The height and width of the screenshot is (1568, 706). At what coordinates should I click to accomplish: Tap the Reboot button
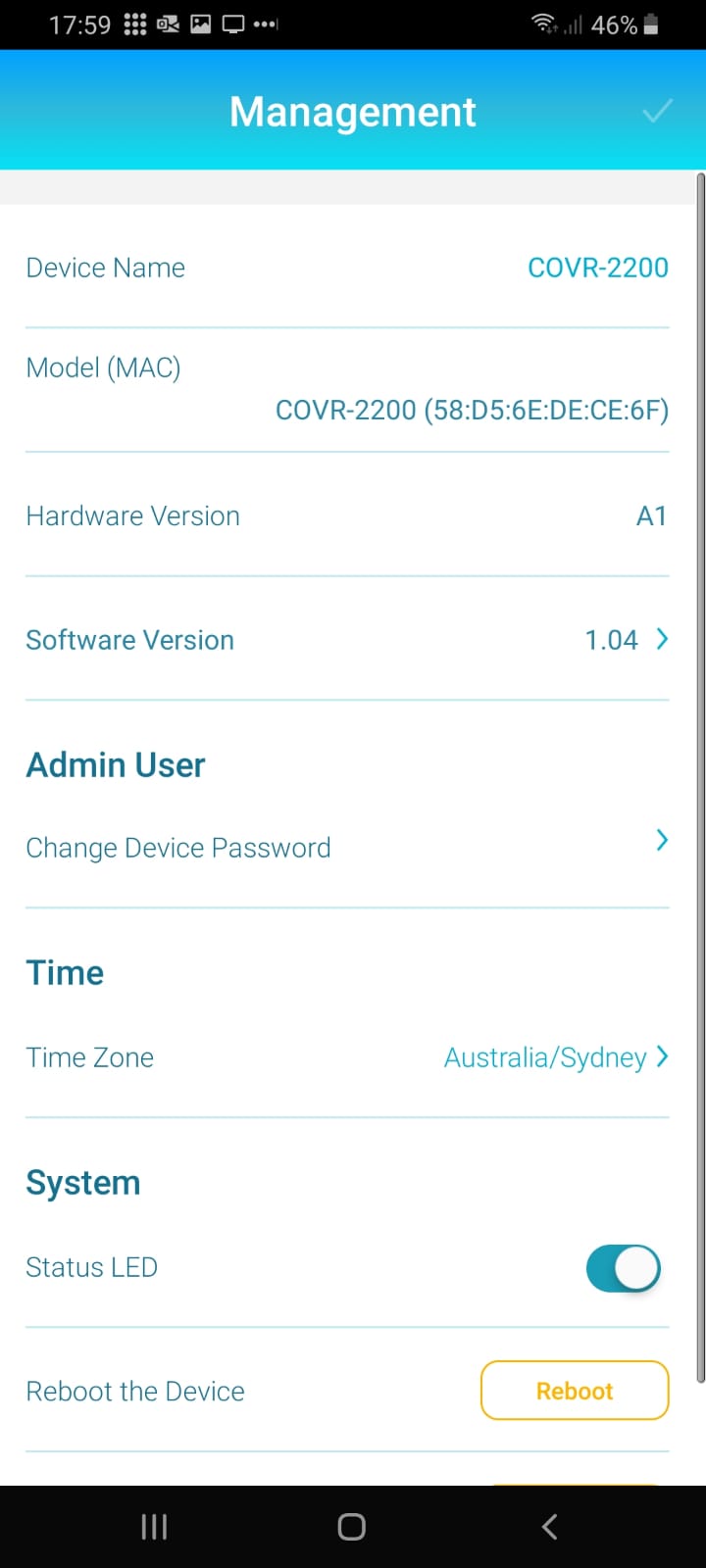pyautogui.click(x=575, y=1391)
